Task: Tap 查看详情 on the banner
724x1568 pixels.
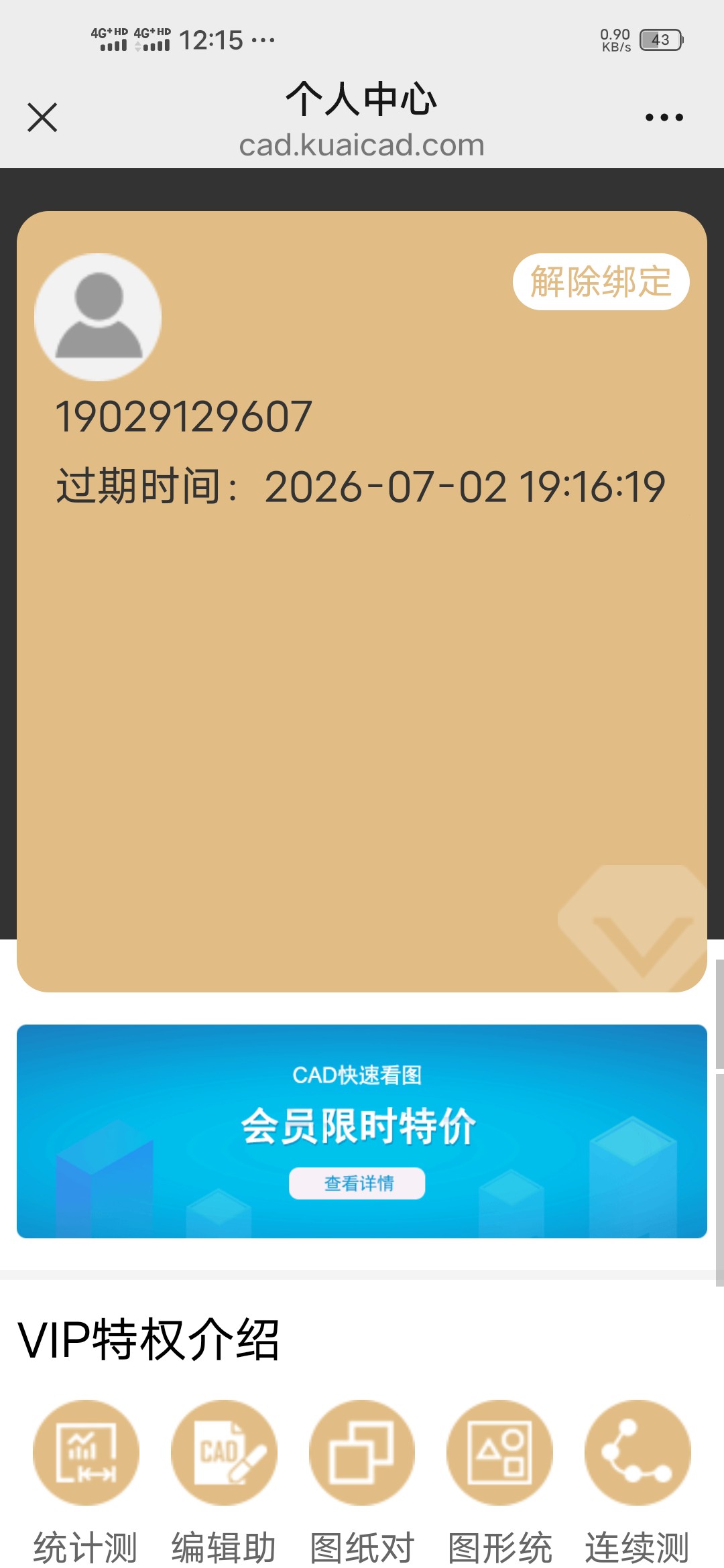Action: [357, 1183]
